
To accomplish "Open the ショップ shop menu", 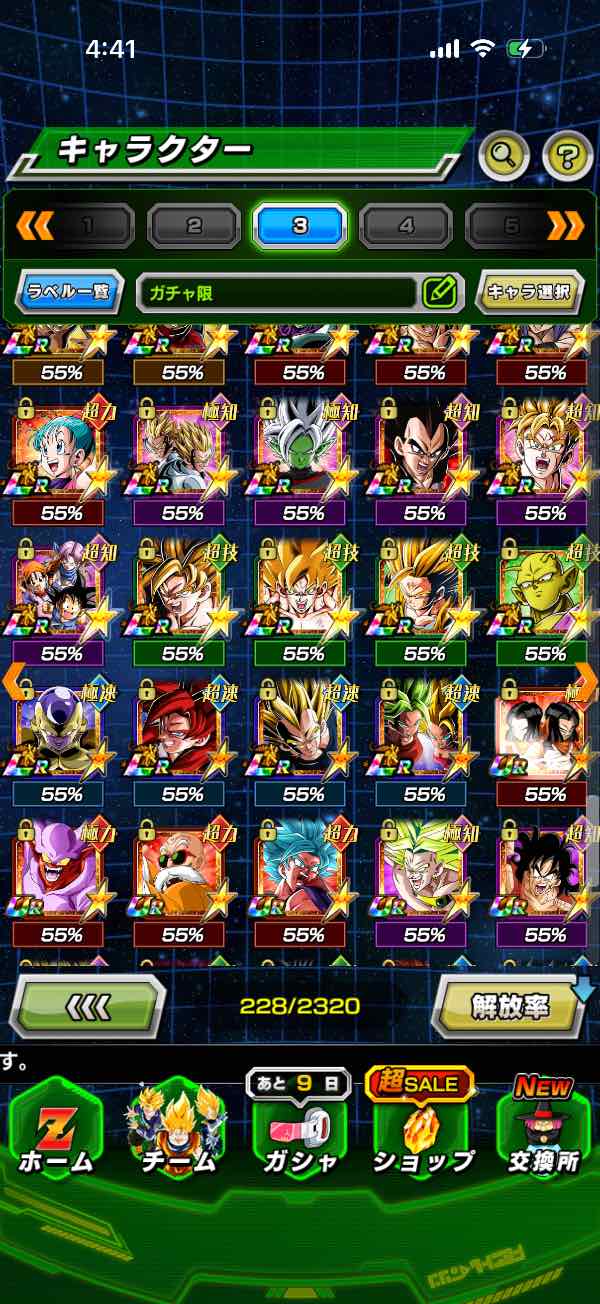I will point(422,1129).
